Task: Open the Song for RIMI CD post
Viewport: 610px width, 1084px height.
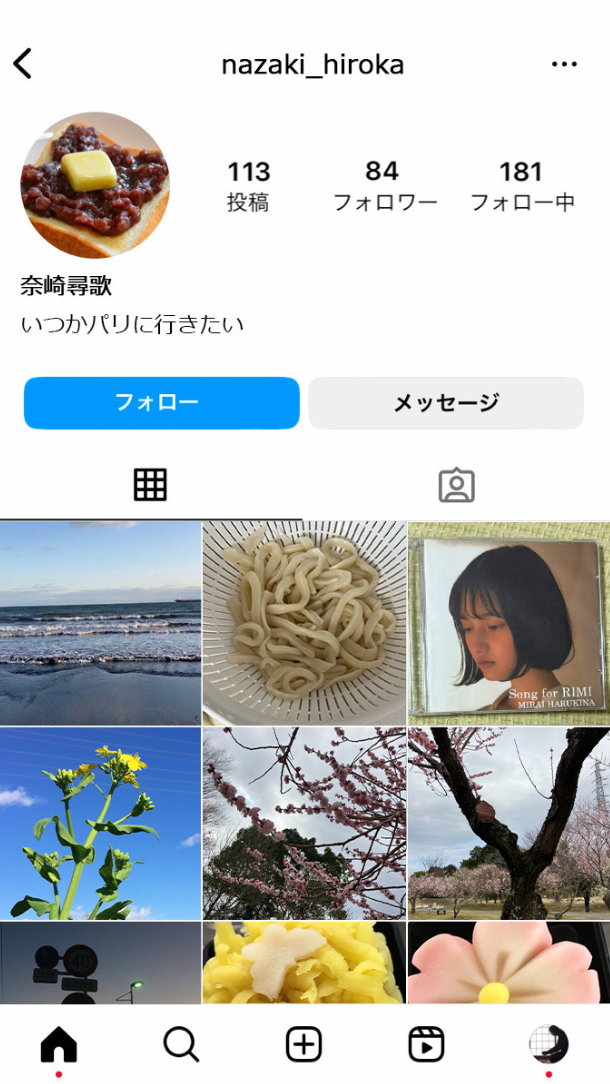Action: pos(509,622)
